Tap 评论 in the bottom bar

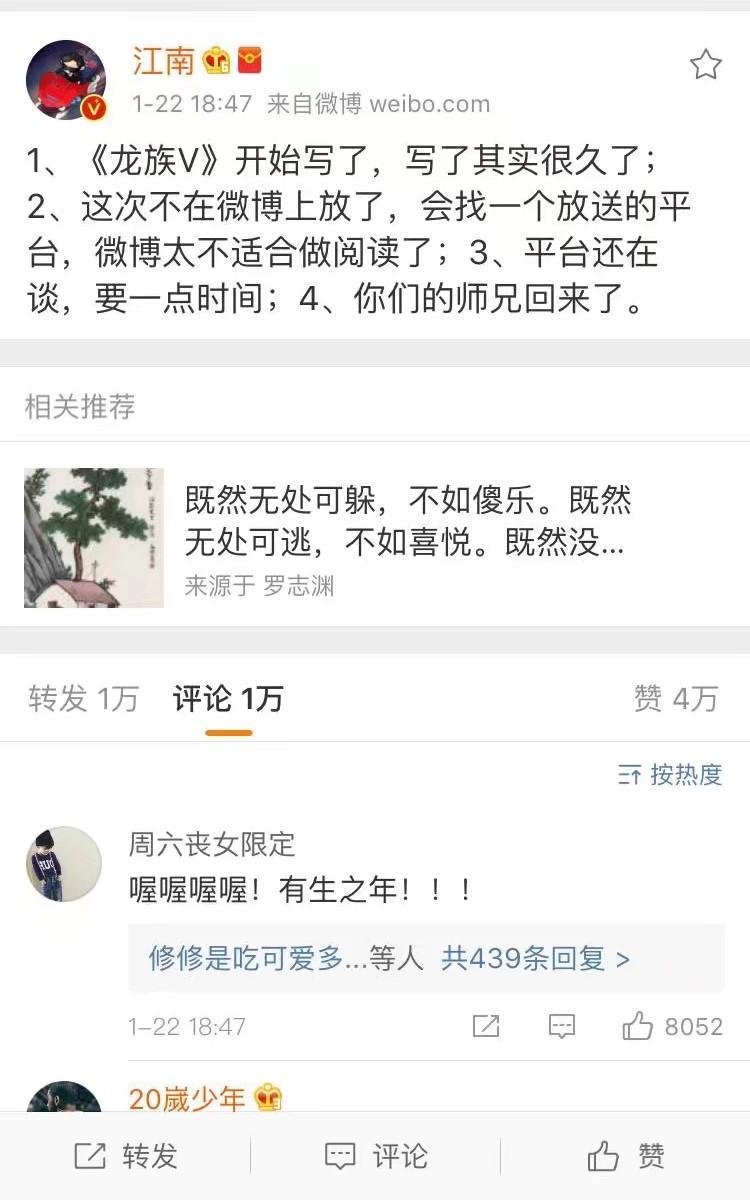point(376,1157)
